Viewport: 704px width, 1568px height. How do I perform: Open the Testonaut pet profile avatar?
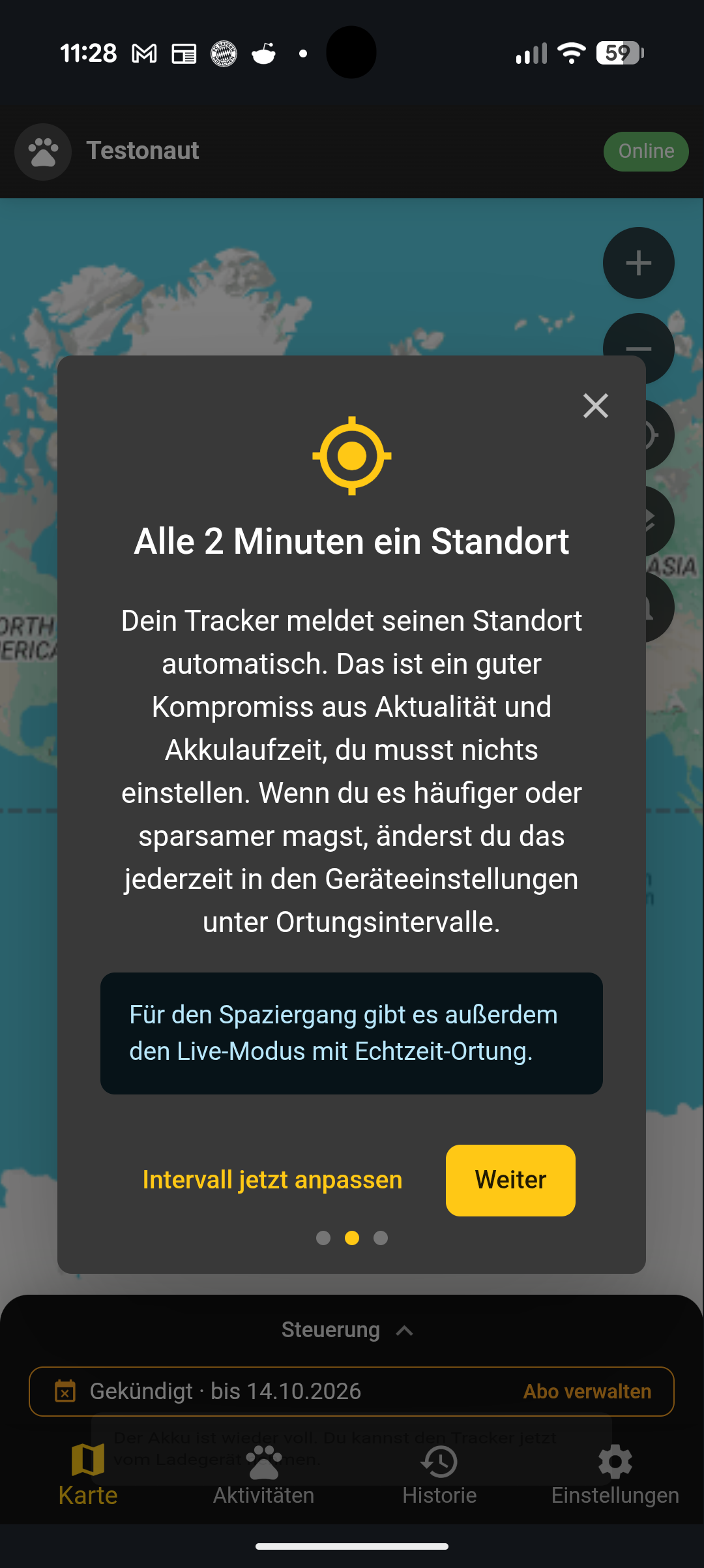tap(43, 152)
